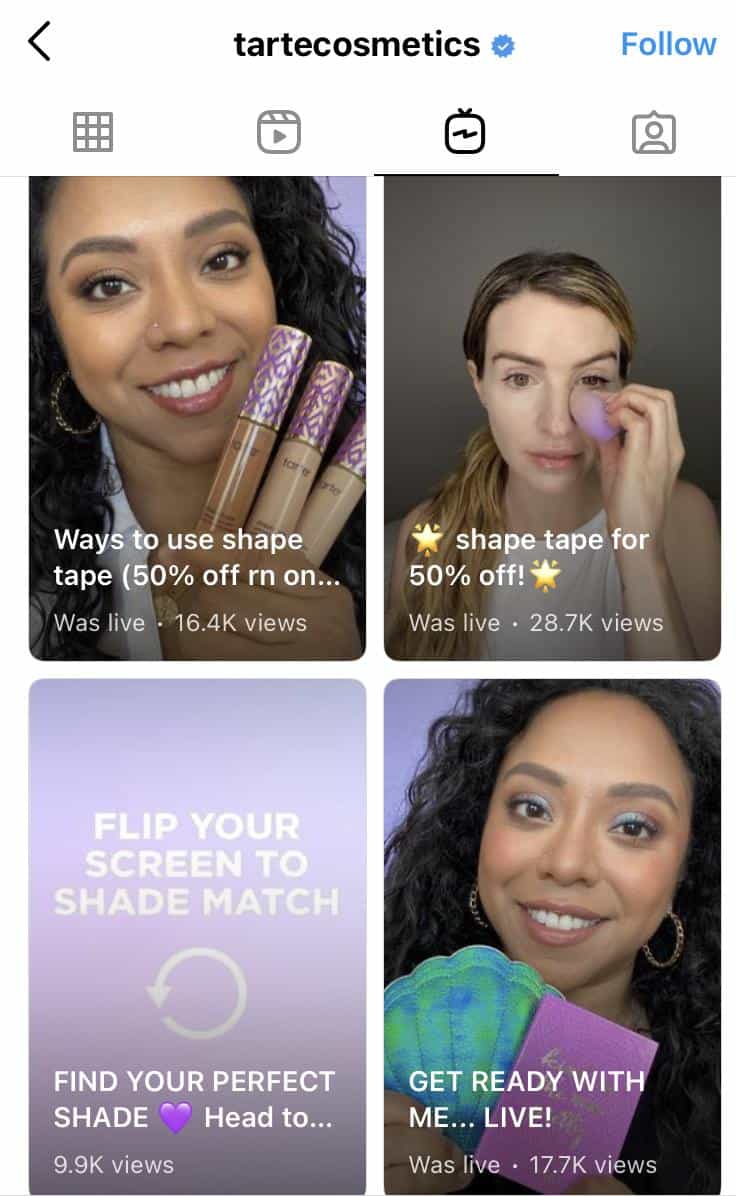Open the 'Ways to use shape tape' video

[x=198, y=418]
